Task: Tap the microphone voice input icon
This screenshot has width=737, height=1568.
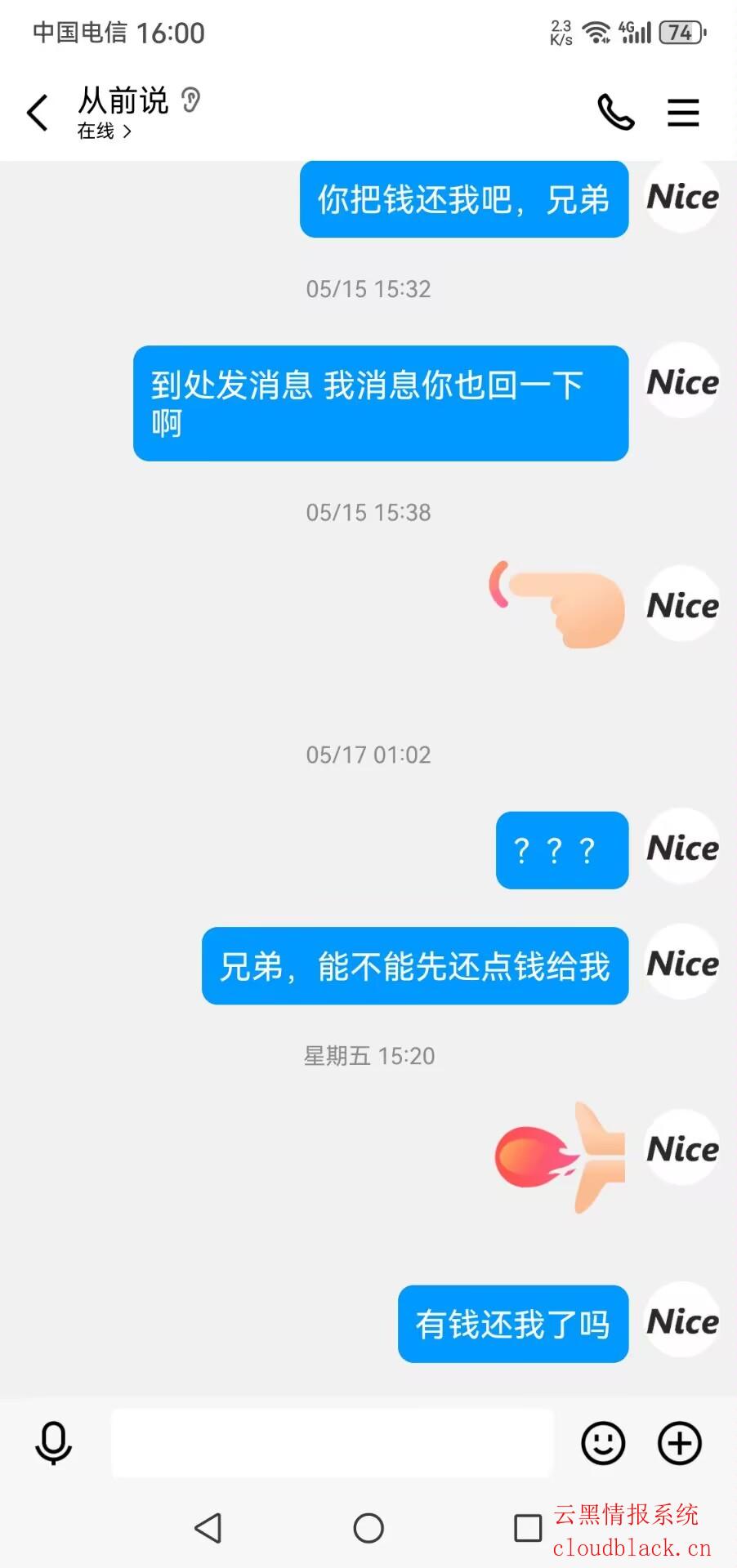Action: coord(54,1443)
